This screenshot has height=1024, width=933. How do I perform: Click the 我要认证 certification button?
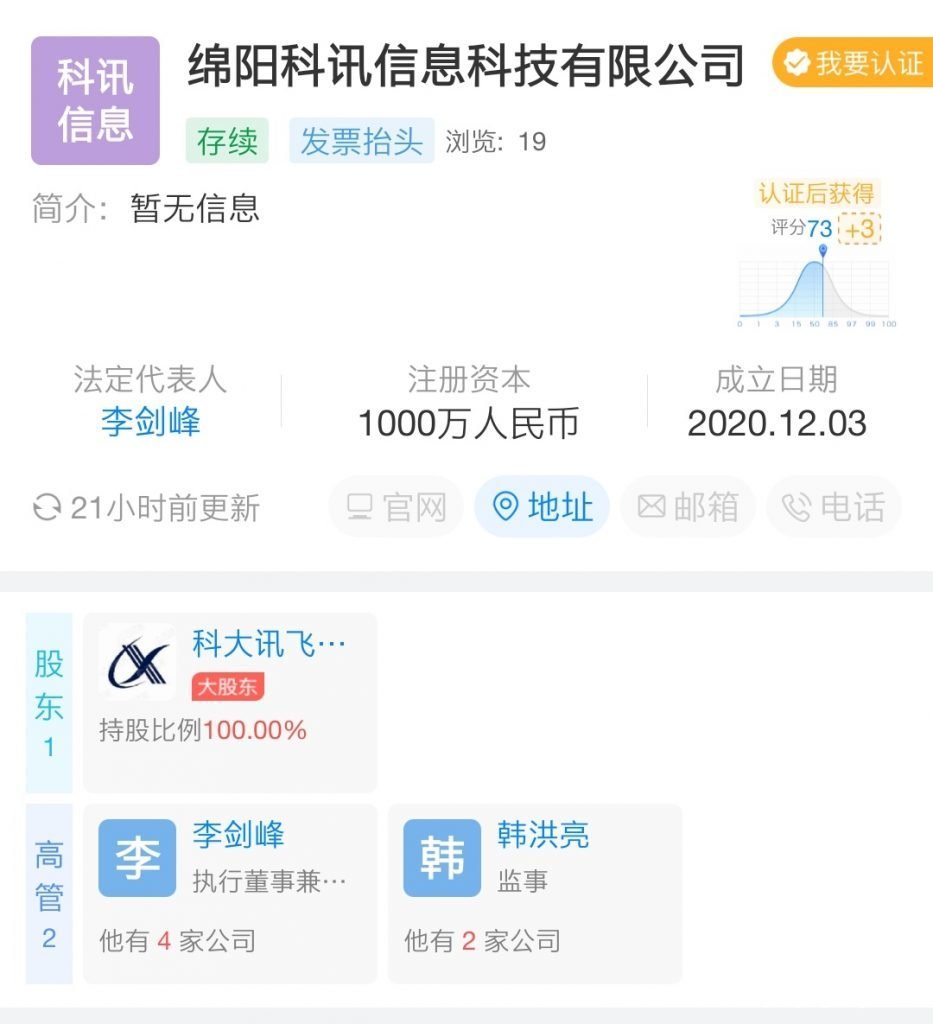coord(855,62)
